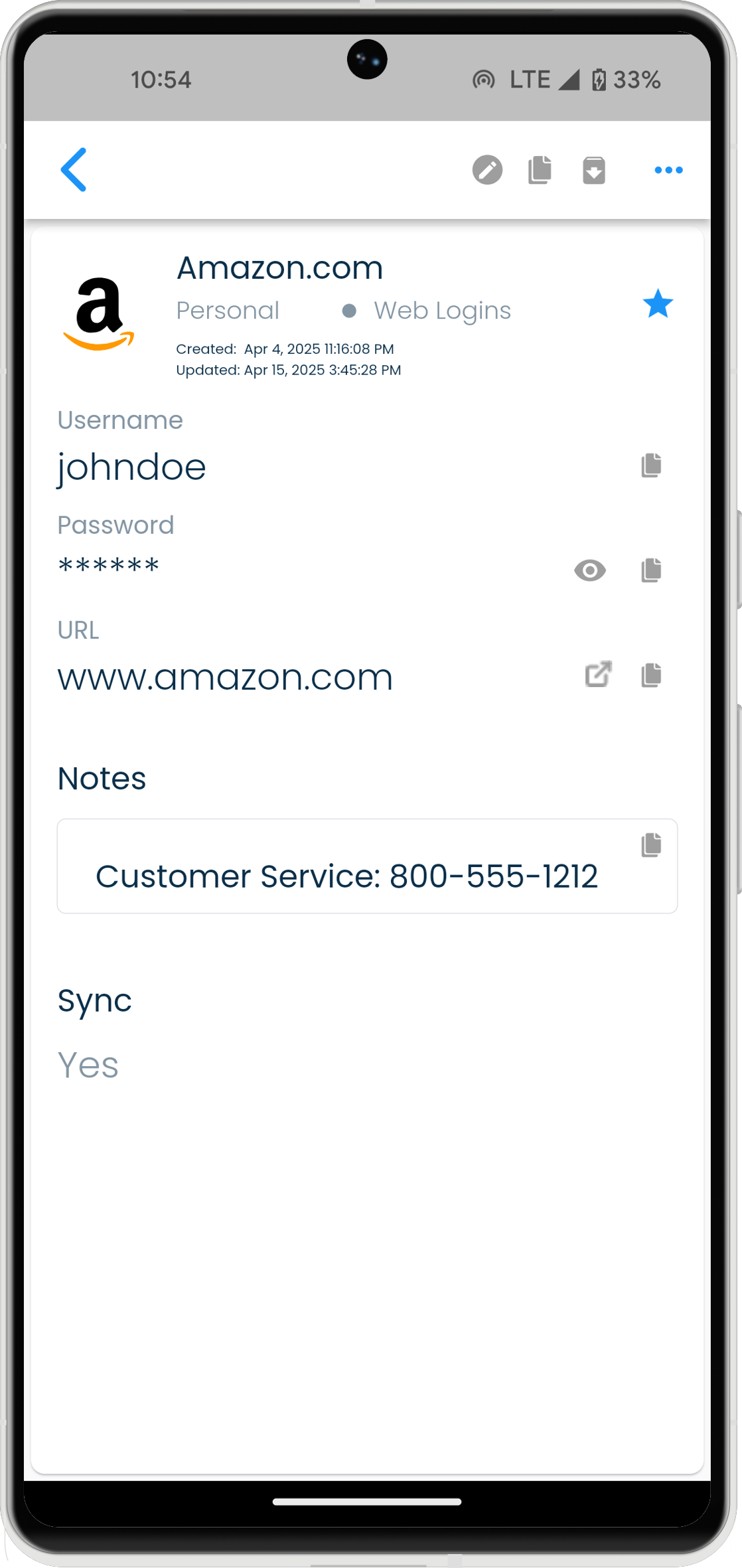Duplicate this entry via toolbar copy icon
Image resolution: width=742 pixels, height=1568 pixels.
[x=540, y=170]
